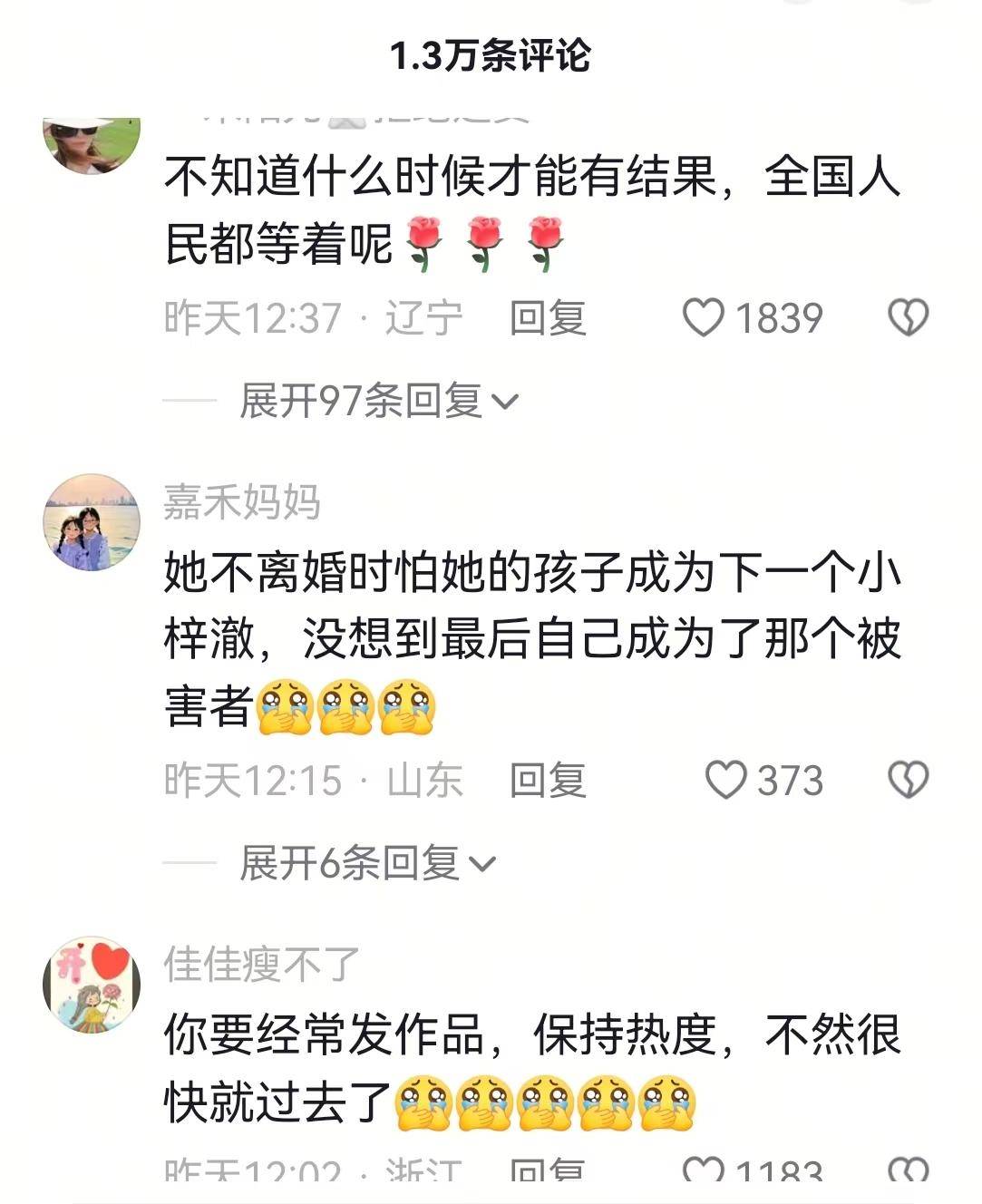982x1204 pixels.
Task: Open 佳佳瘦不了's profile avatar
Action: (92, 985)
